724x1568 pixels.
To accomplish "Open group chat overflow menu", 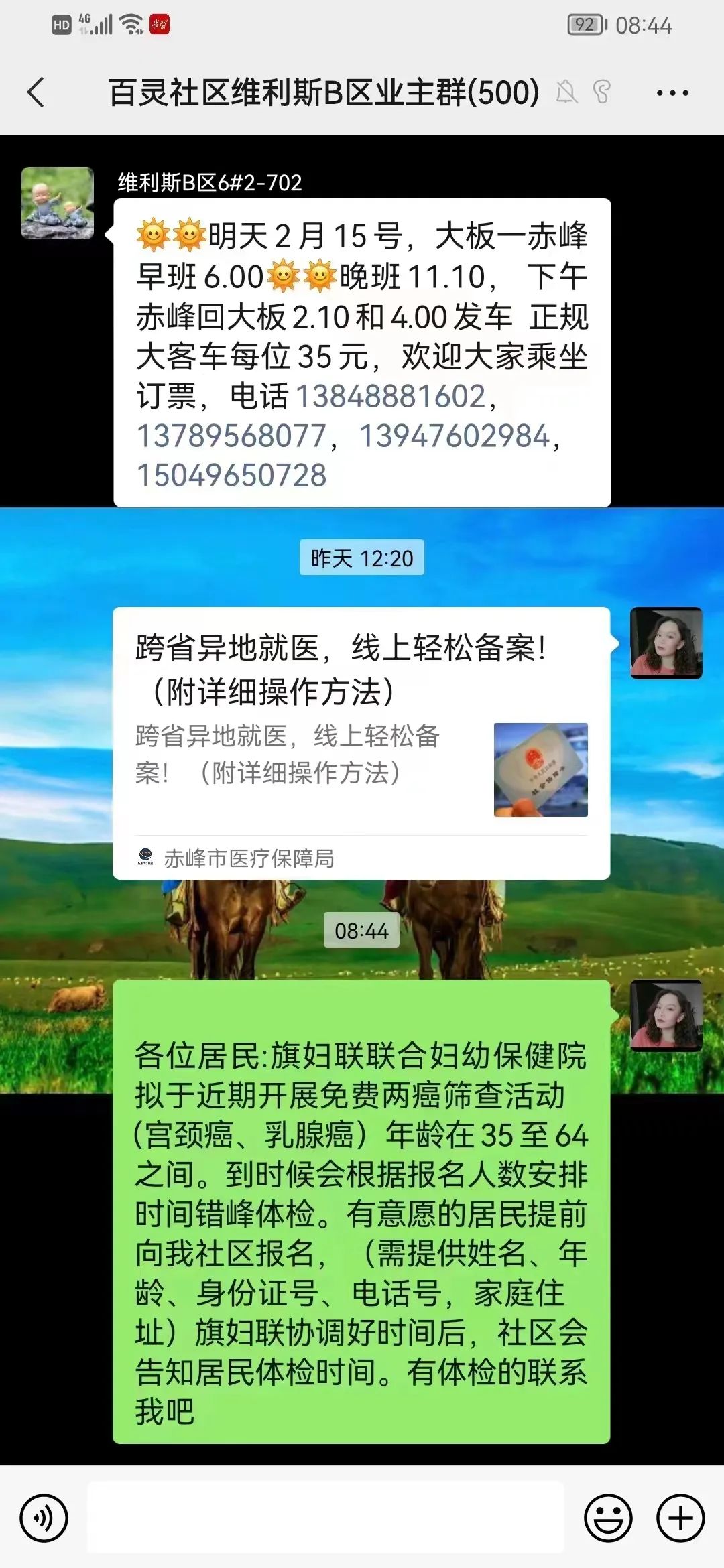I will (x=672, y=93).
